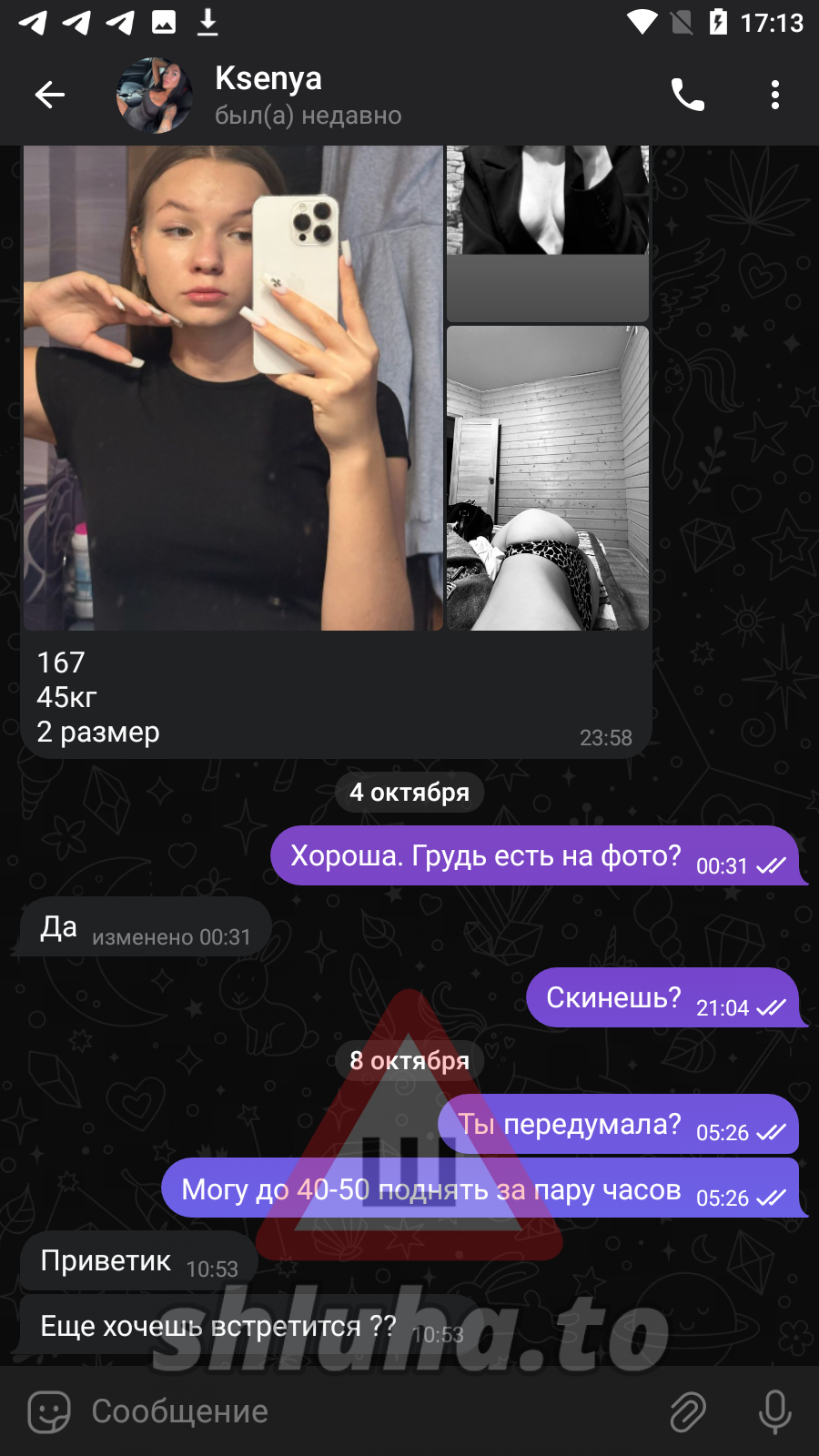Image resolution: width=819 pixels, height=1456 pixels.
Task: Open the black-and-white room photo
Action: (x=548, y=479)
